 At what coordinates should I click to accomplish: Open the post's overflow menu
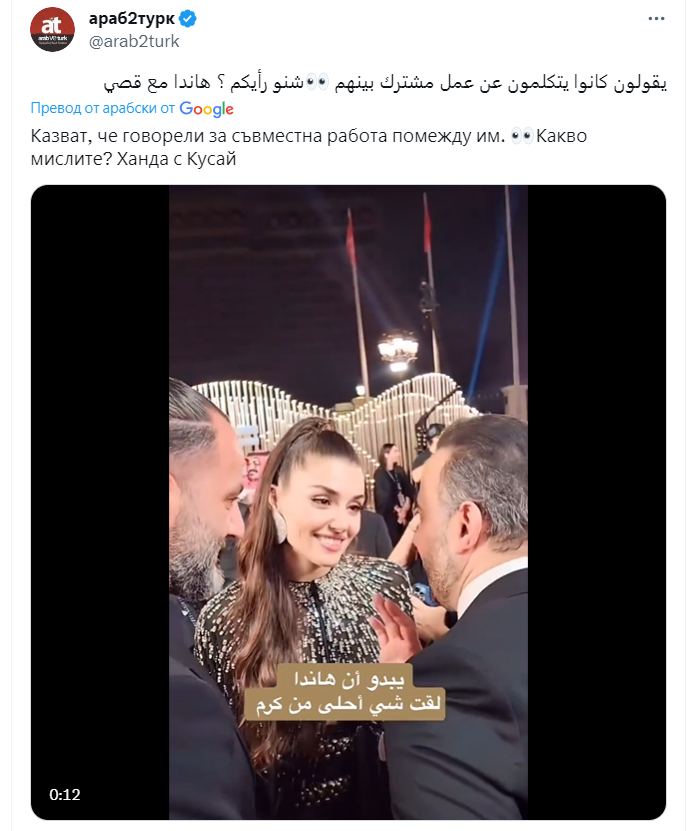tap(655, 19)
